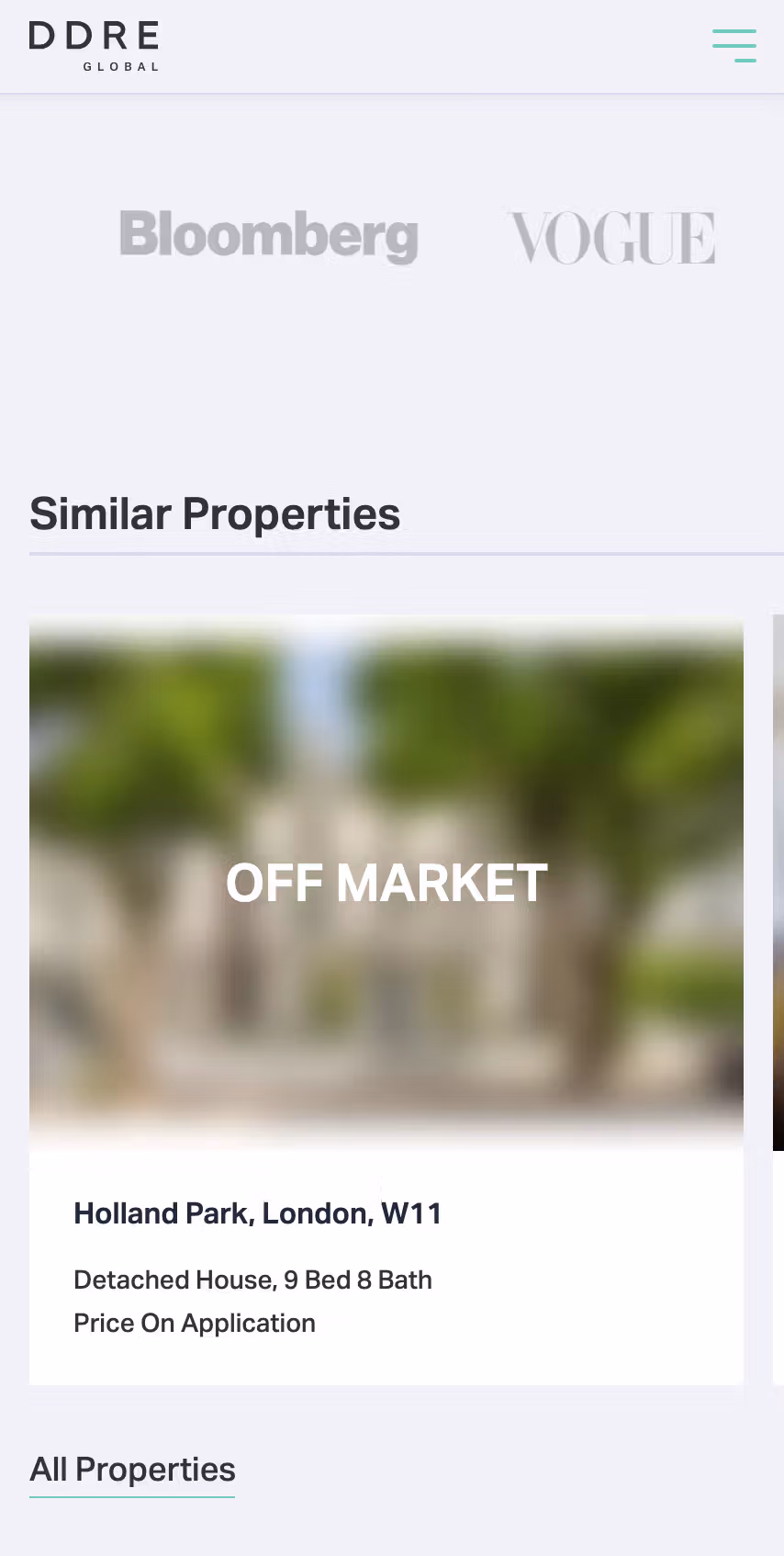This screenshot has height=1556, width=784.
Task: Go to DDRE Global home via logo
Action: click(94, 45)
